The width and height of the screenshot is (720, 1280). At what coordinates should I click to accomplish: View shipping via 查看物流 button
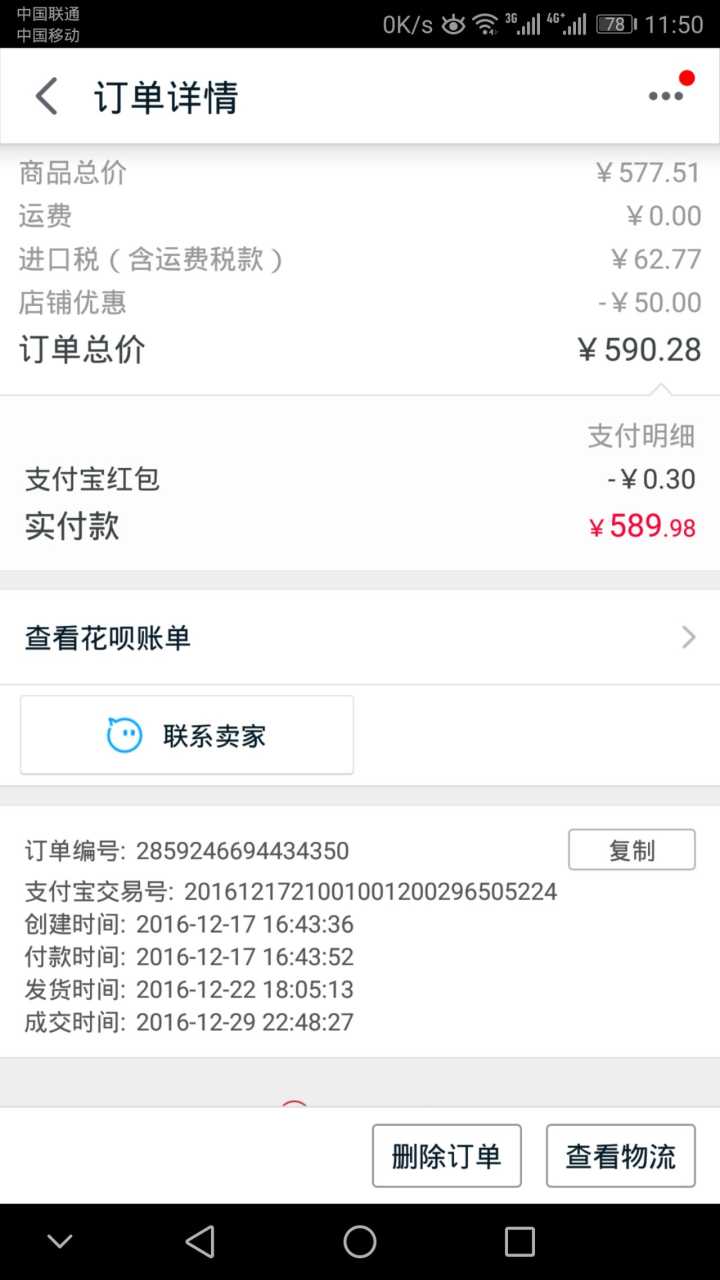[x=620, y=1156]
